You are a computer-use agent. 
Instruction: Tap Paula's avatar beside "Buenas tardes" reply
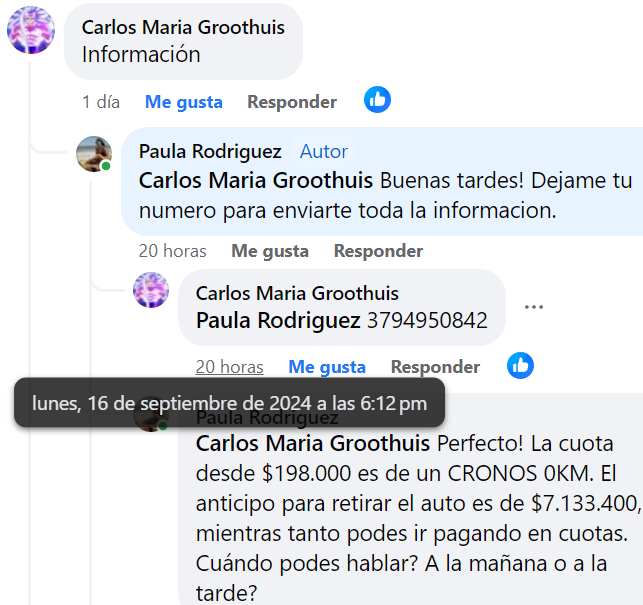tap(94, 154)
